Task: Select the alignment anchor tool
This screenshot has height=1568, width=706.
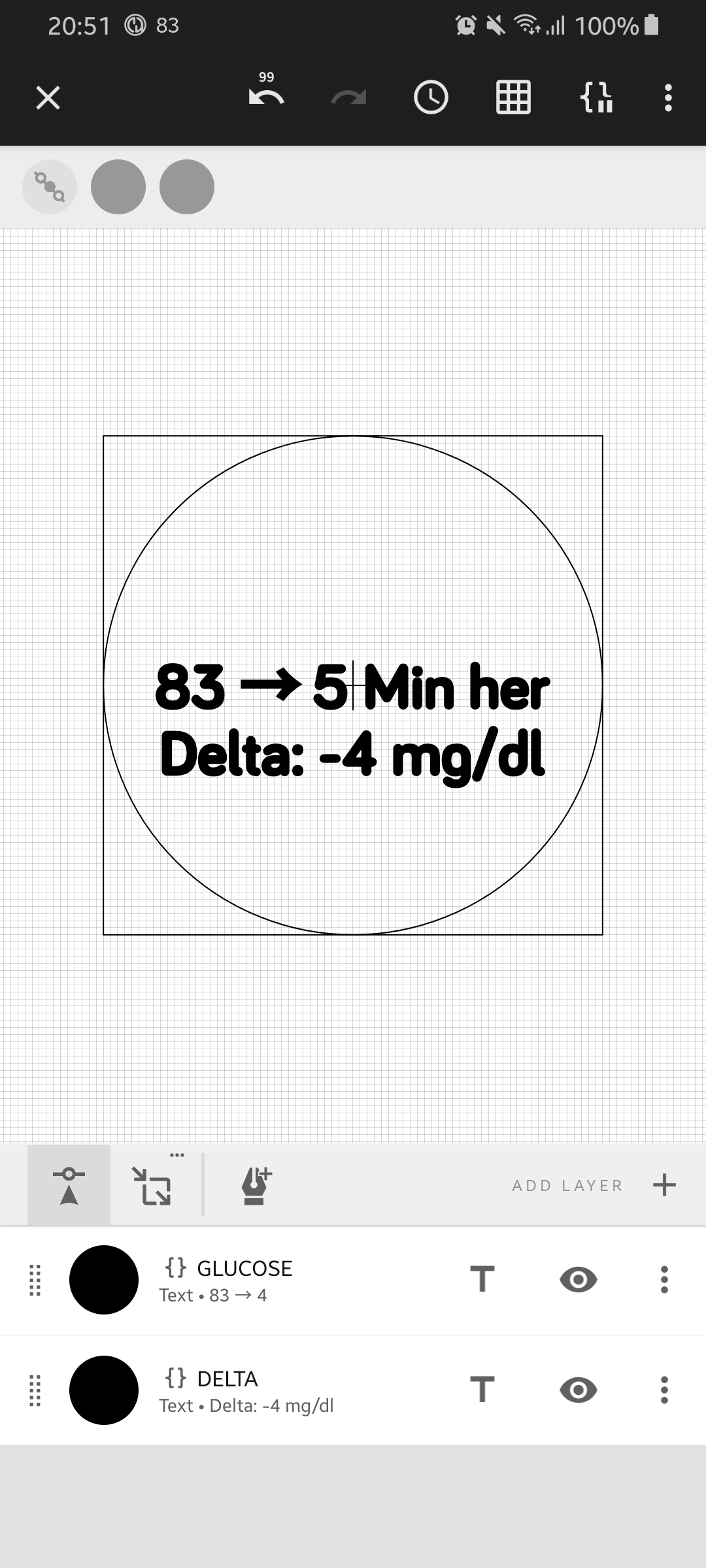Action: pos(69,1184)
